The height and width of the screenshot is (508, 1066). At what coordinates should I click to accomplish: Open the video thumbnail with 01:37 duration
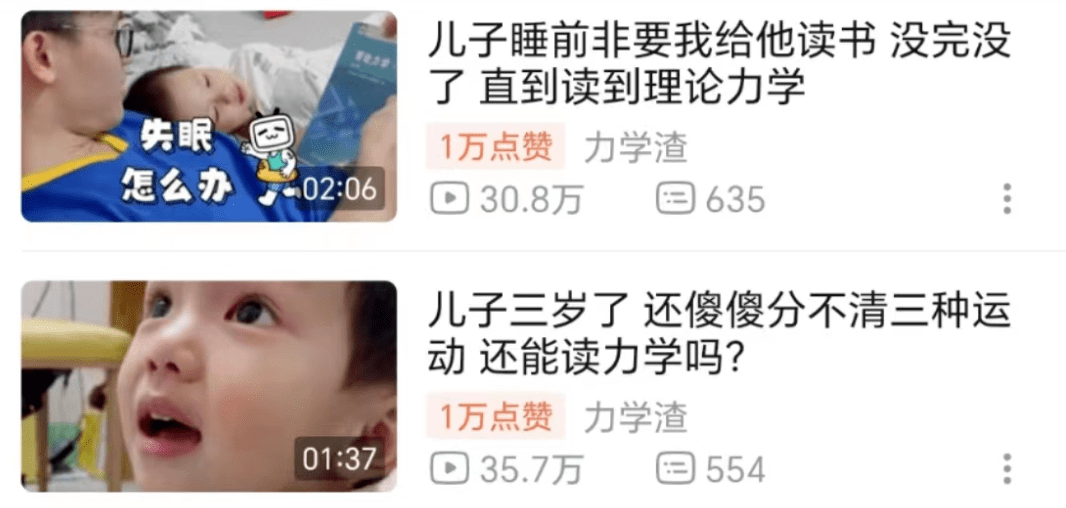pyautogui.click(x=208, y=386)
